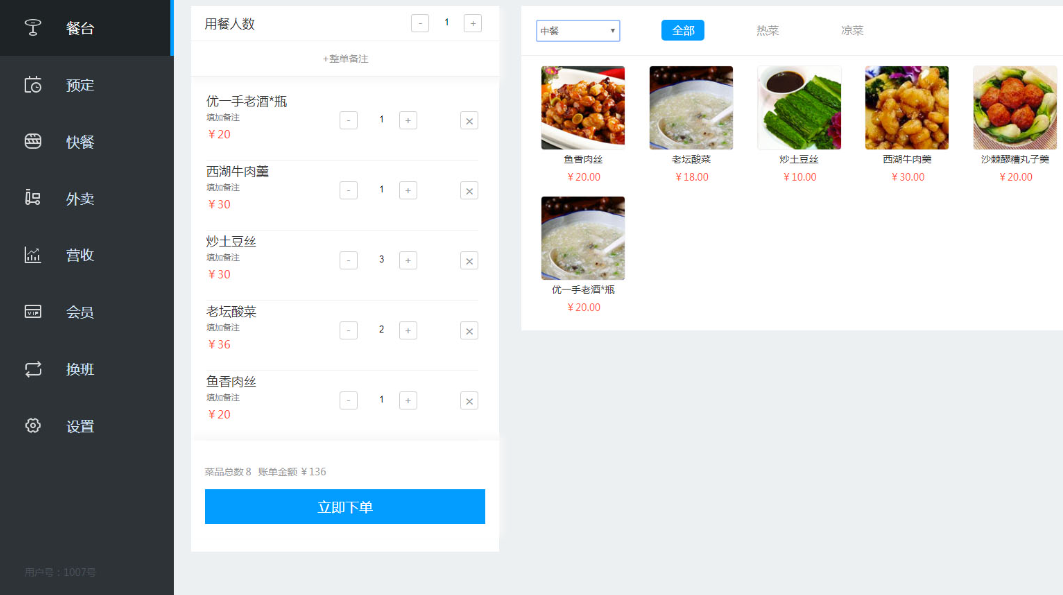
Task: Remove 老坛酸菜 from the order
Action: [x=469, y=330]
